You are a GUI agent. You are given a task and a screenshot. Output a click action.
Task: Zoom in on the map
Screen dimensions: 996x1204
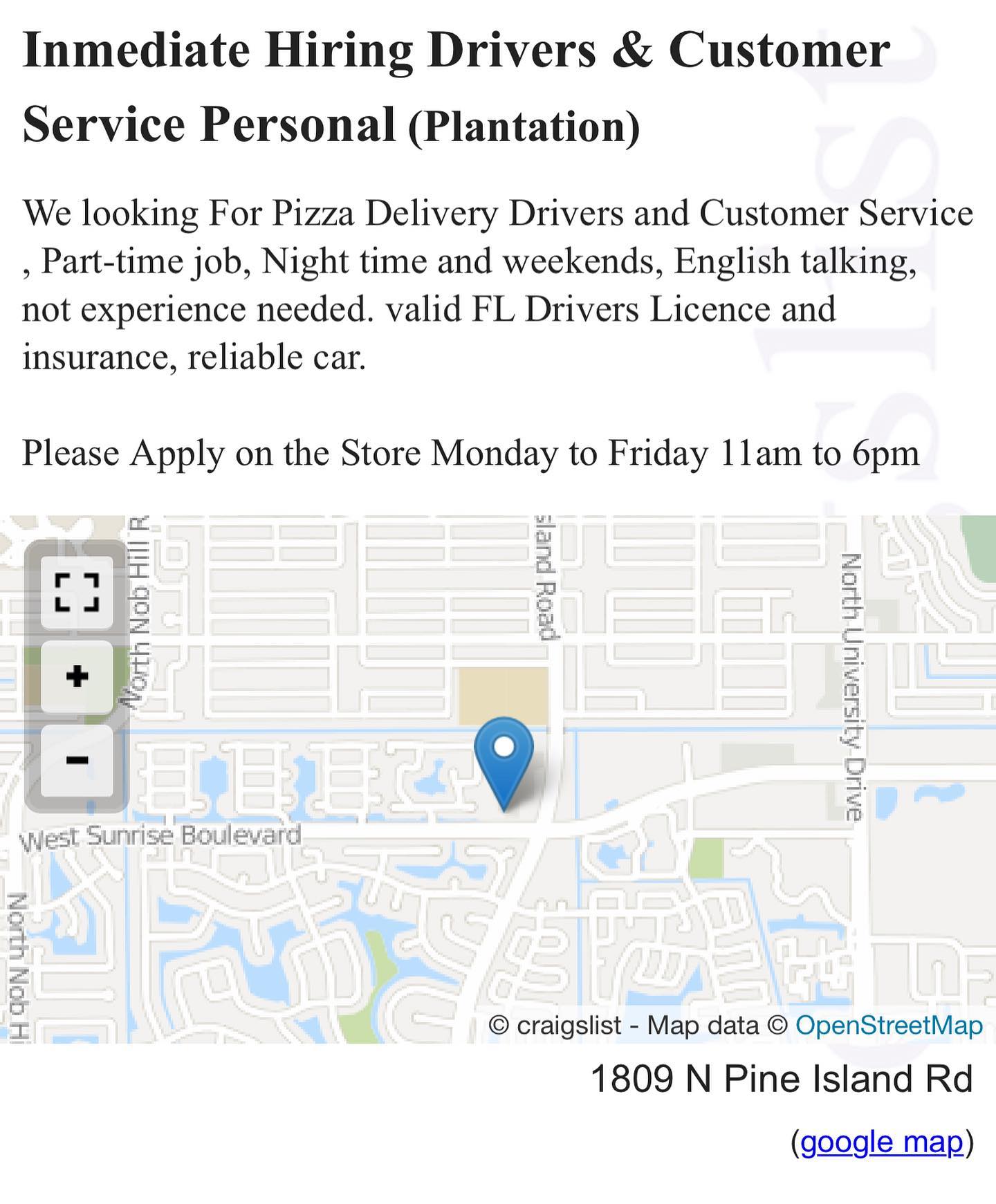pyautogui.click(x=77, y=676)
